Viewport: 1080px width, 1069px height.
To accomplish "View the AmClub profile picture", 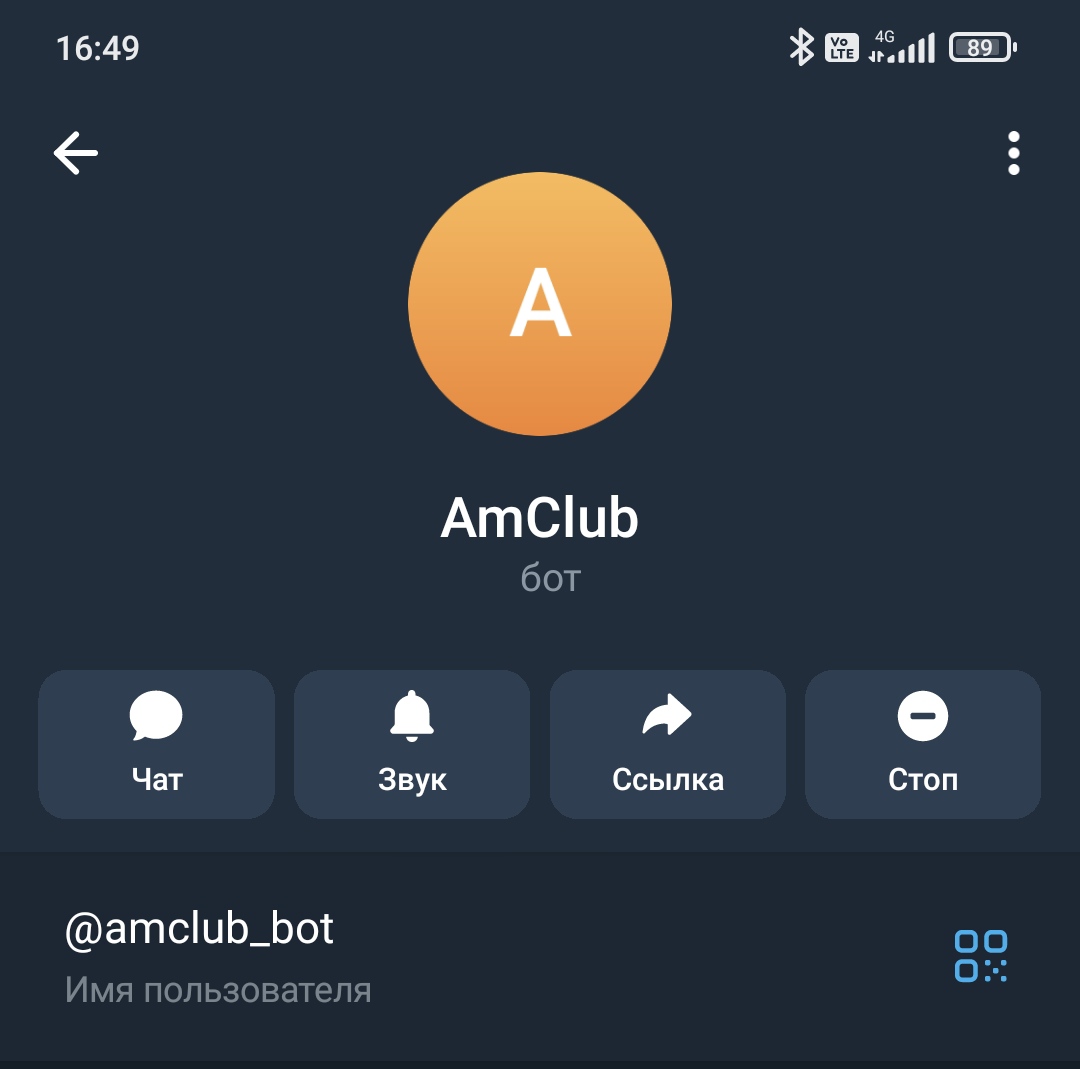I will [x=540, y=304].
